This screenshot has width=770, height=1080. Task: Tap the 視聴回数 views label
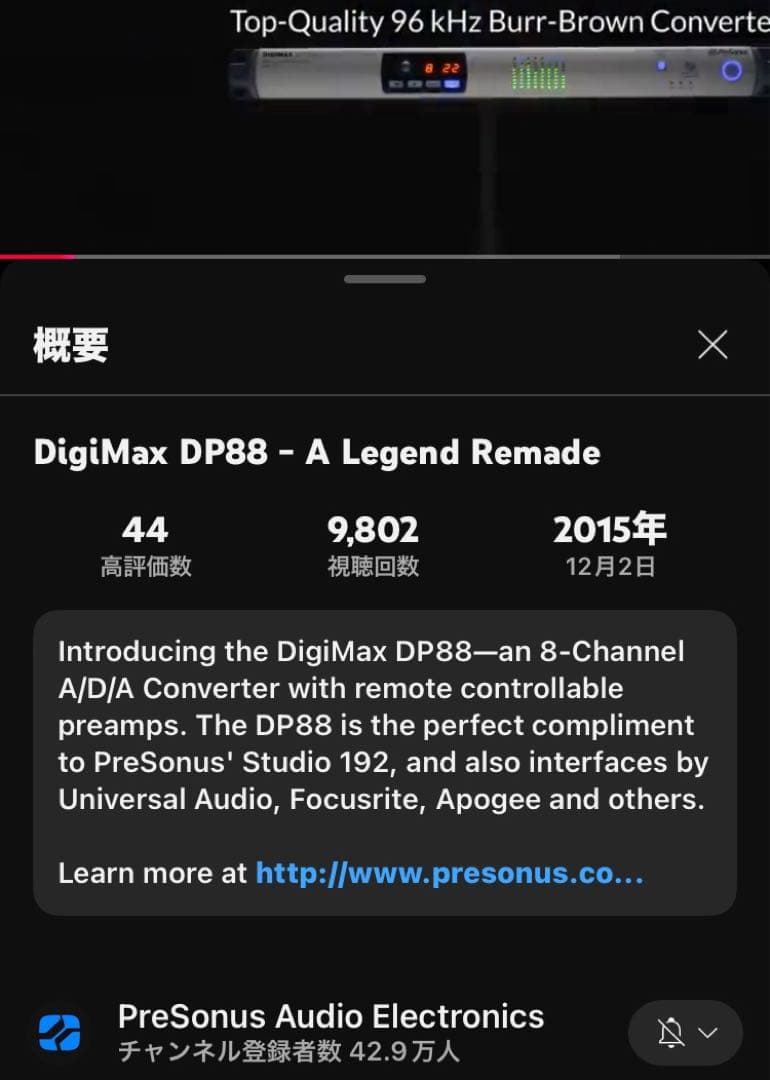click(373, 566)
